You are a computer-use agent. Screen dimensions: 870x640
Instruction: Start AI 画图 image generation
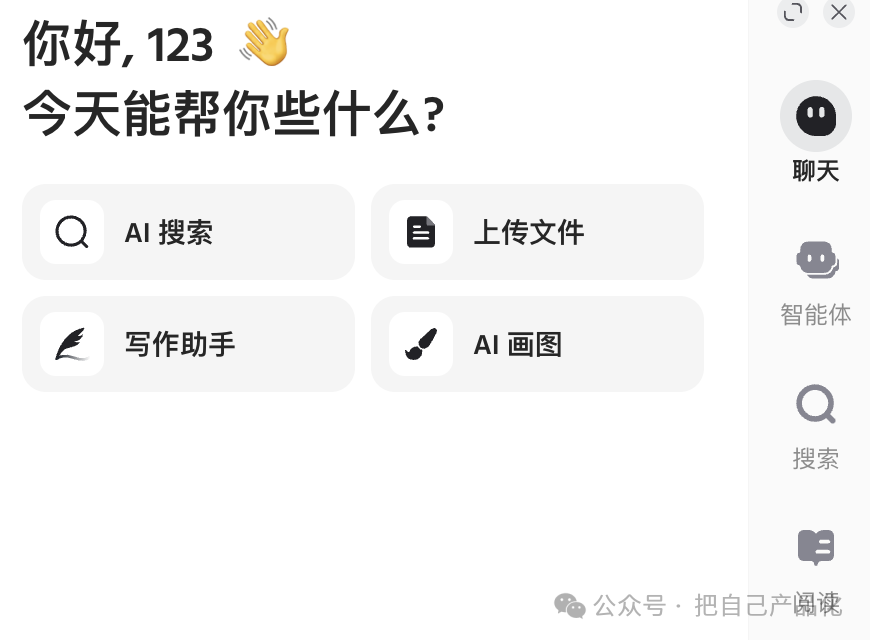point(537,344)
